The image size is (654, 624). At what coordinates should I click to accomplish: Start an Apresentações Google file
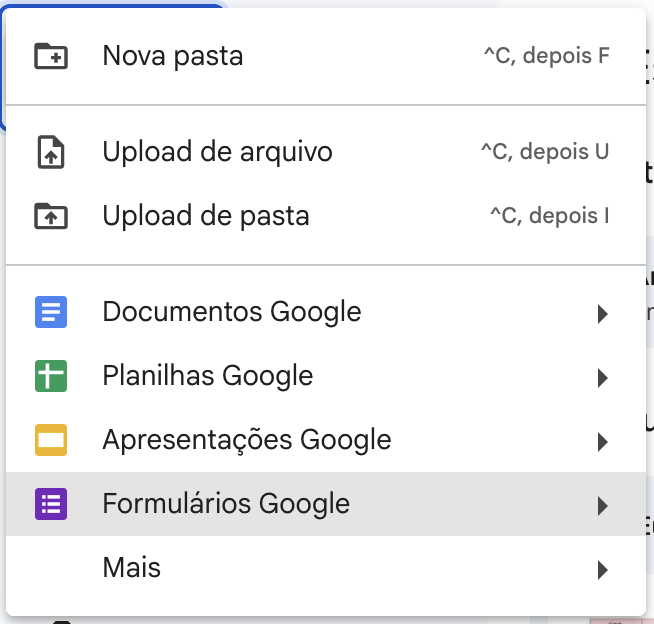coord(246,440)
